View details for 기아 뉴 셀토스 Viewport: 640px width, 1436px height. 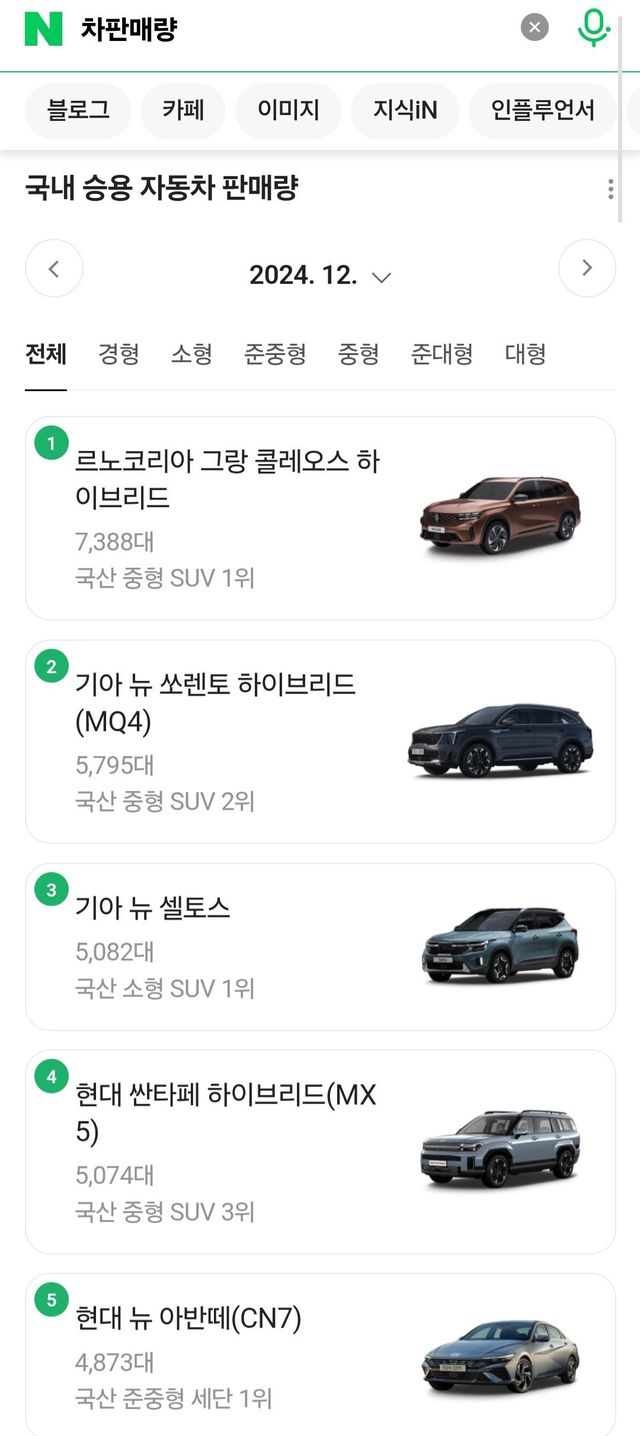pyautogui.click(x=320, y=946)
